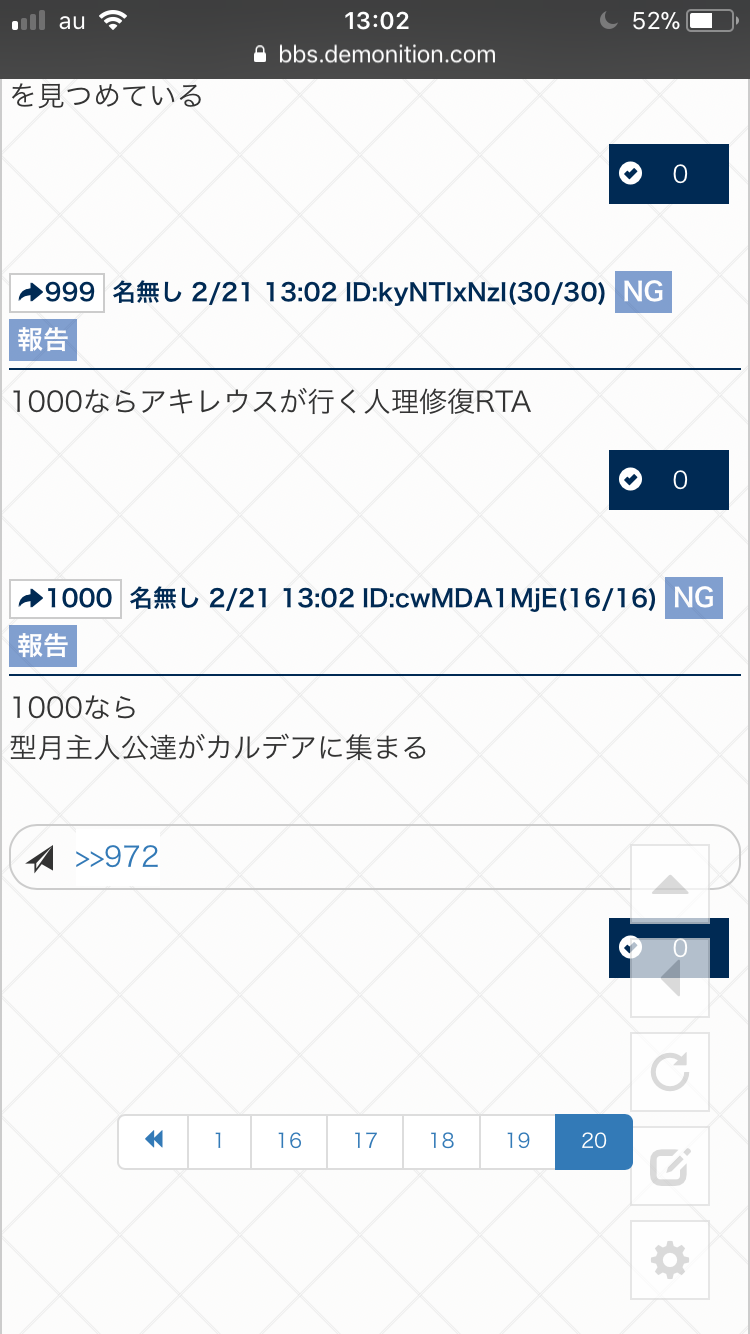The height and width of the screenshot is (1334, 750).
Task: Tap the back triangle floating button
Action: 669,978
